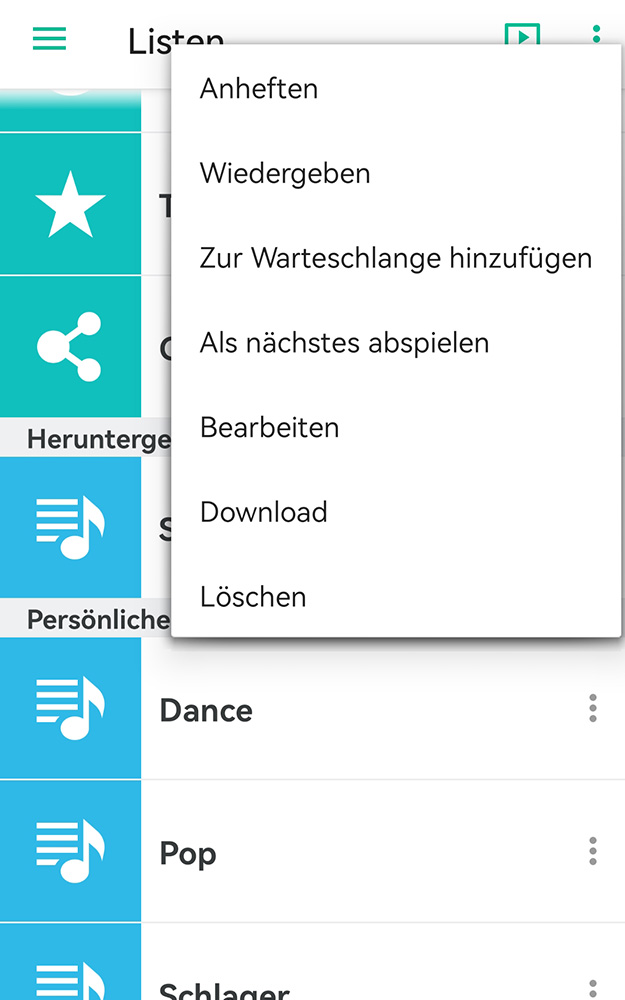Open the three-dot options for Dance
The width and height of the screenshot is (625, 1000).
[592, 709]
